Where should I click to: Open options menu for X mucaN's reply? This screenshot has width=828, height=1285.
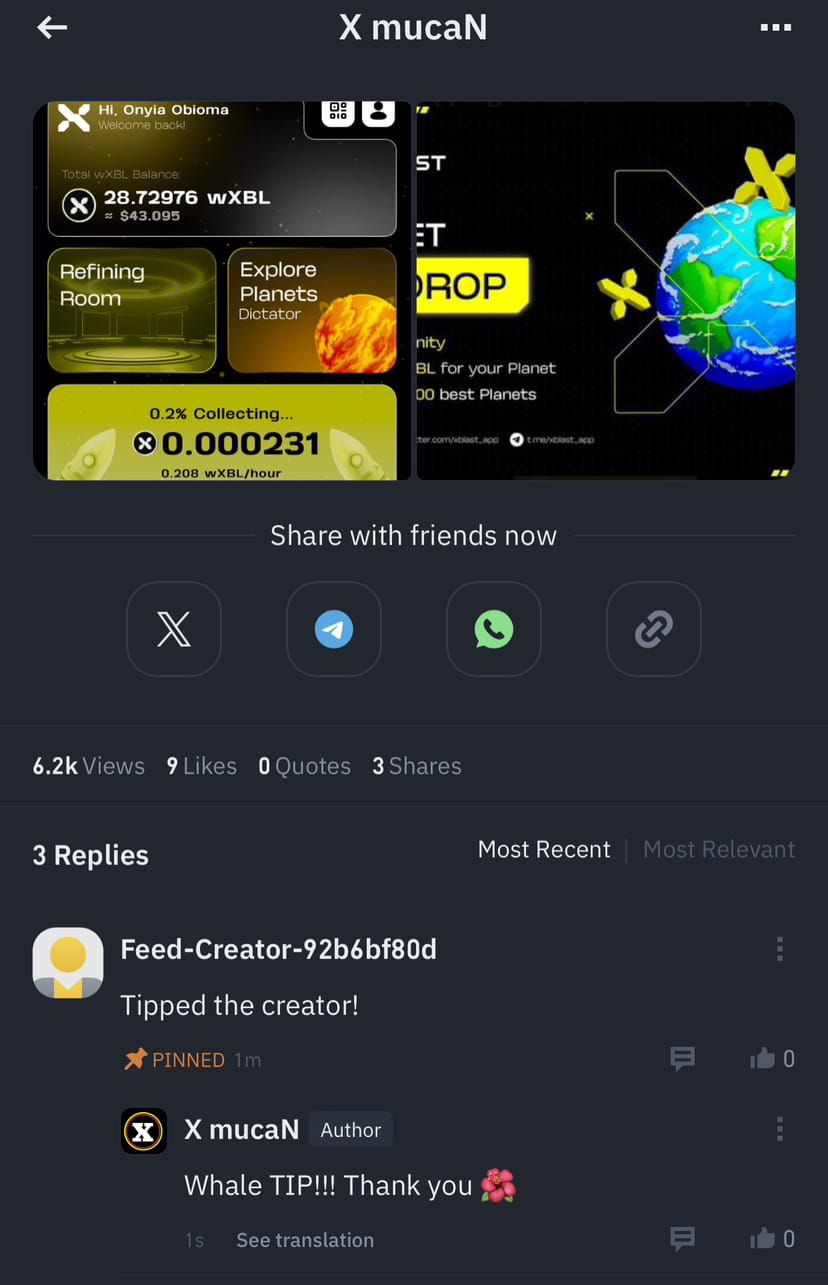tap(779, 1128)
